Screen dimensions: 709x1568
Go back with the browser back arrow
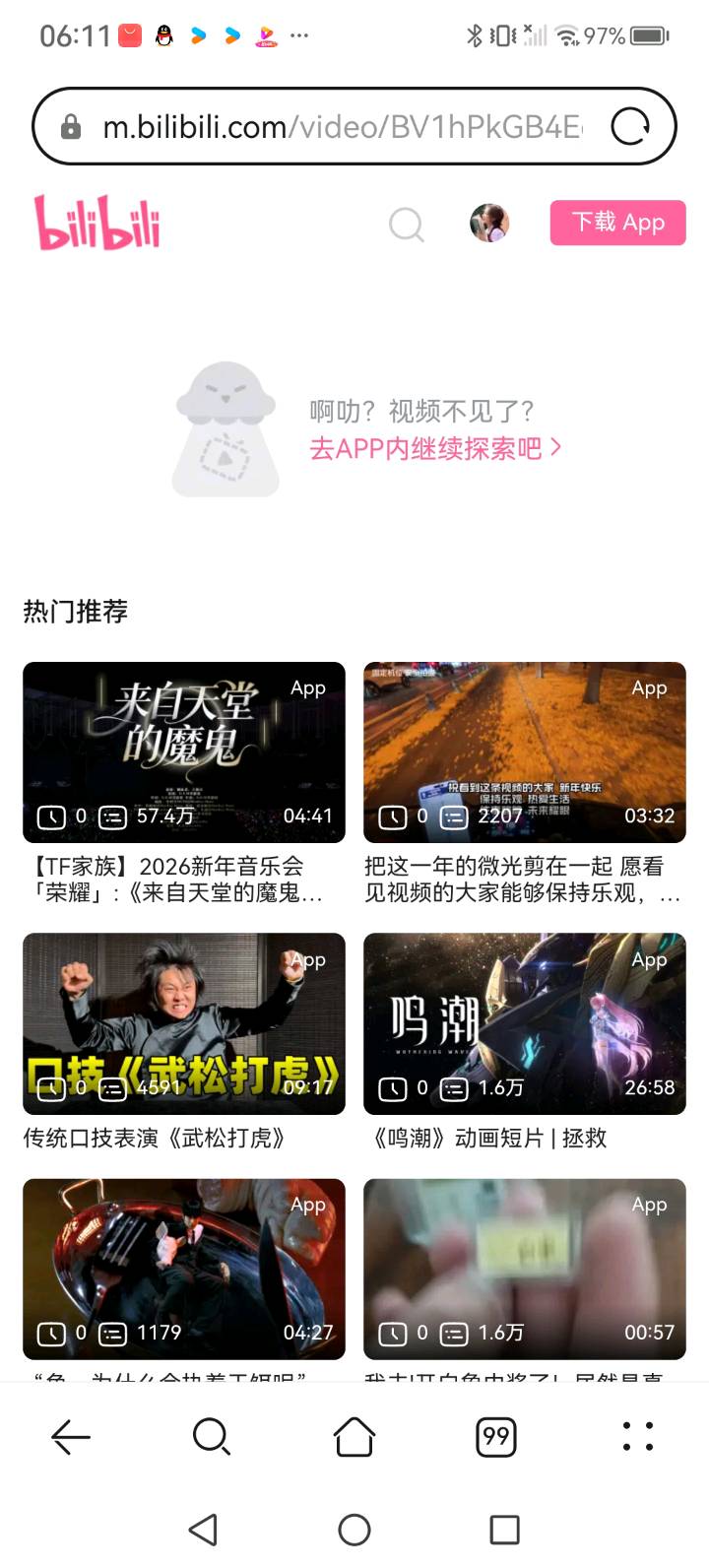tap(71, 1437)
